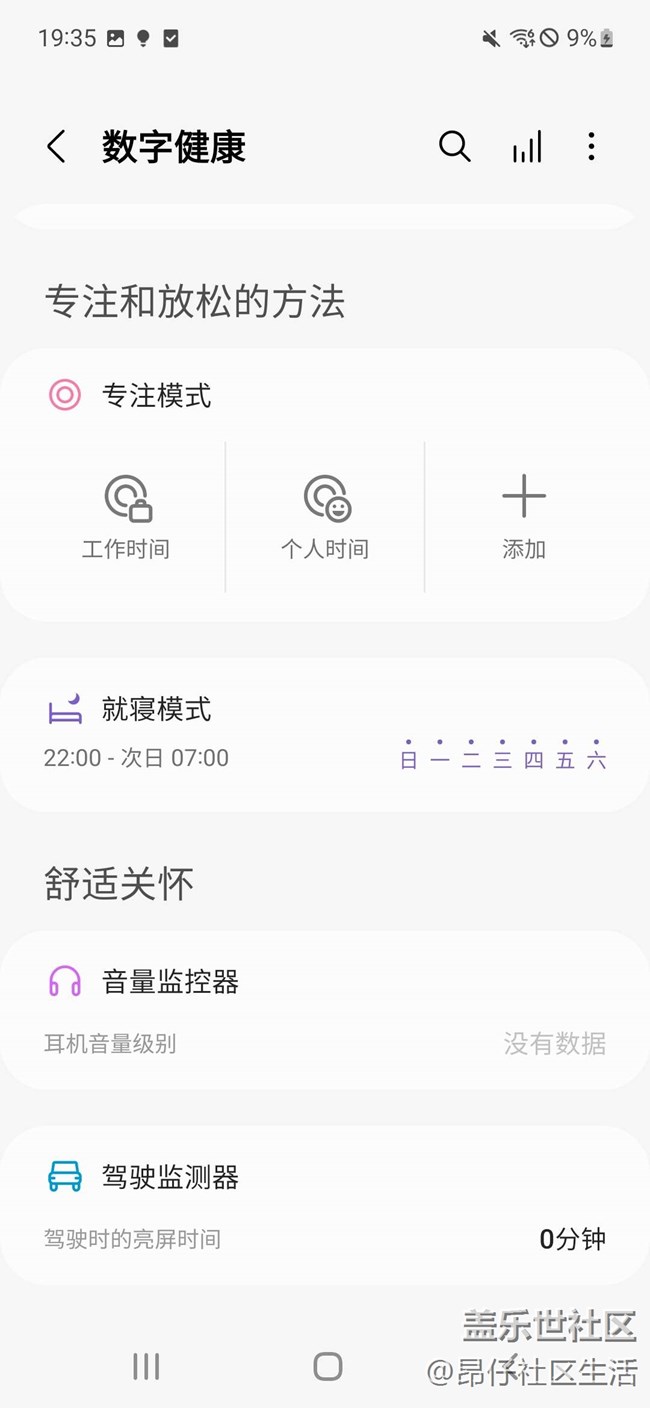Open the three-dot overflow menu
This screenshot has height=1408, width=650.
pos(591,147)
